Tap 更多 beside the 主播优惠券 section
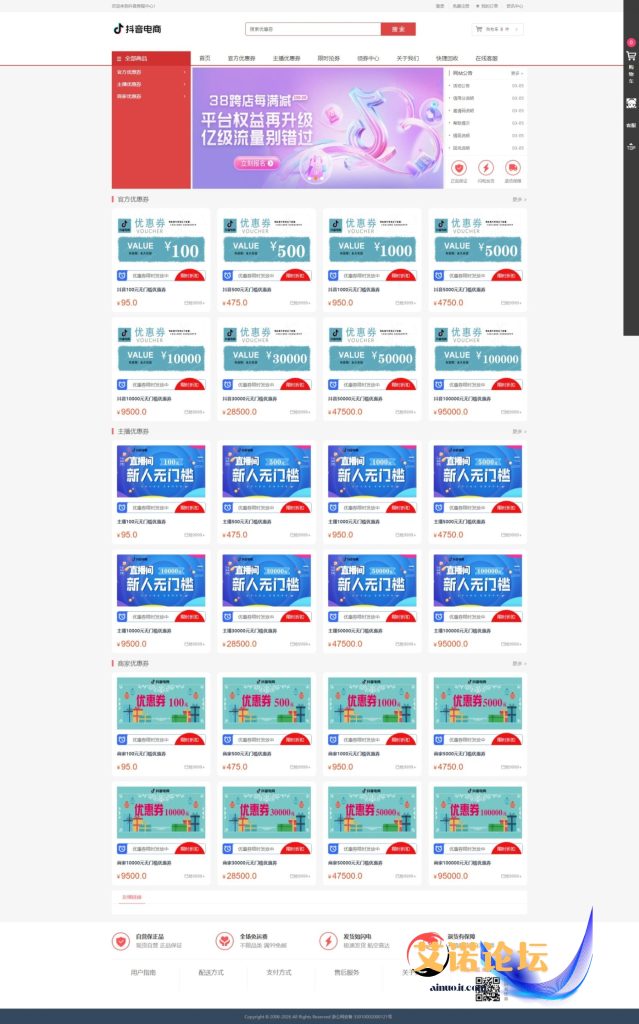Image resolution: width=639 pixels, height=1024 pixels. pos(517,431)
